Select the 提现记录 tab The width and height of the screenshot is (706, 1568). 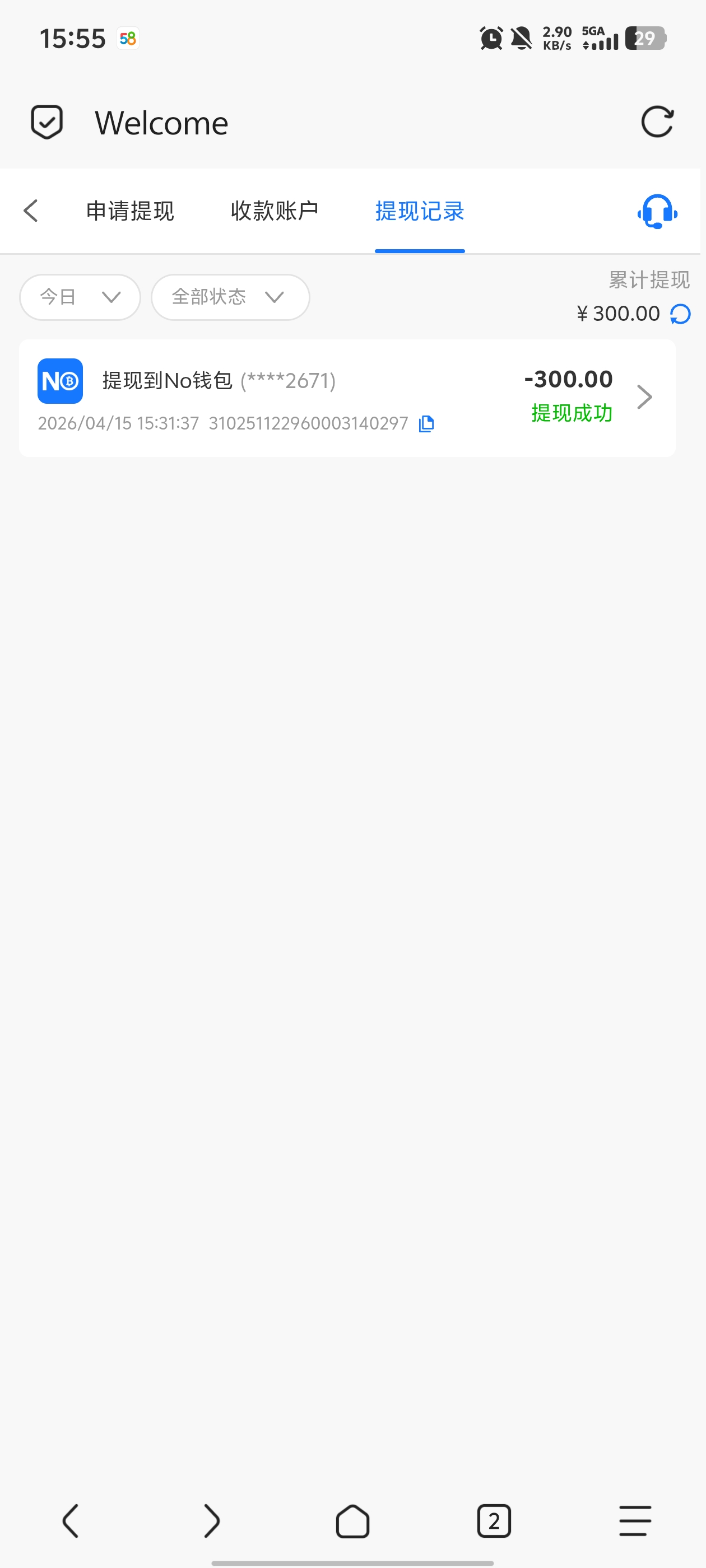419,211
